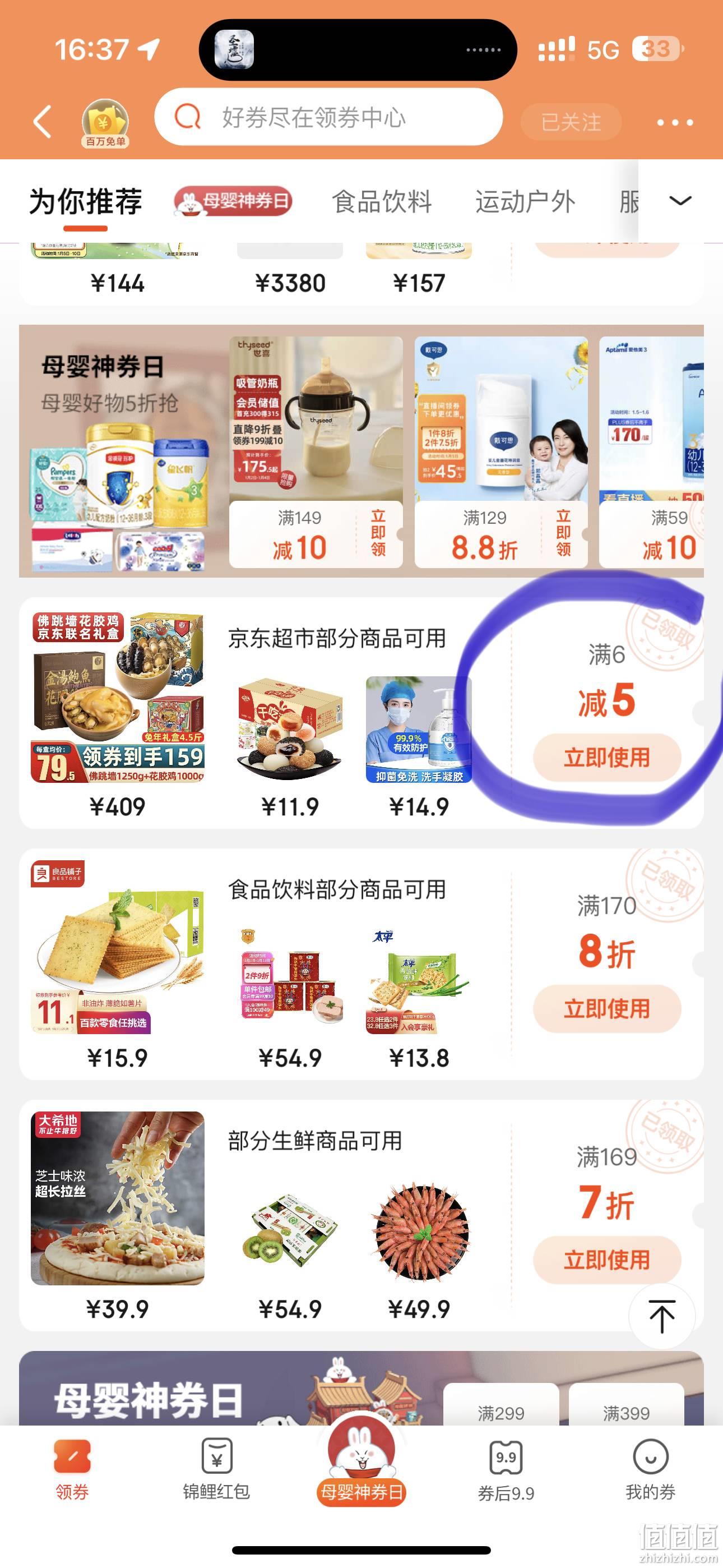Claim the 满149减10 coupon
723x1568 pixels.
pyautogui.click(x=378, y=533)
